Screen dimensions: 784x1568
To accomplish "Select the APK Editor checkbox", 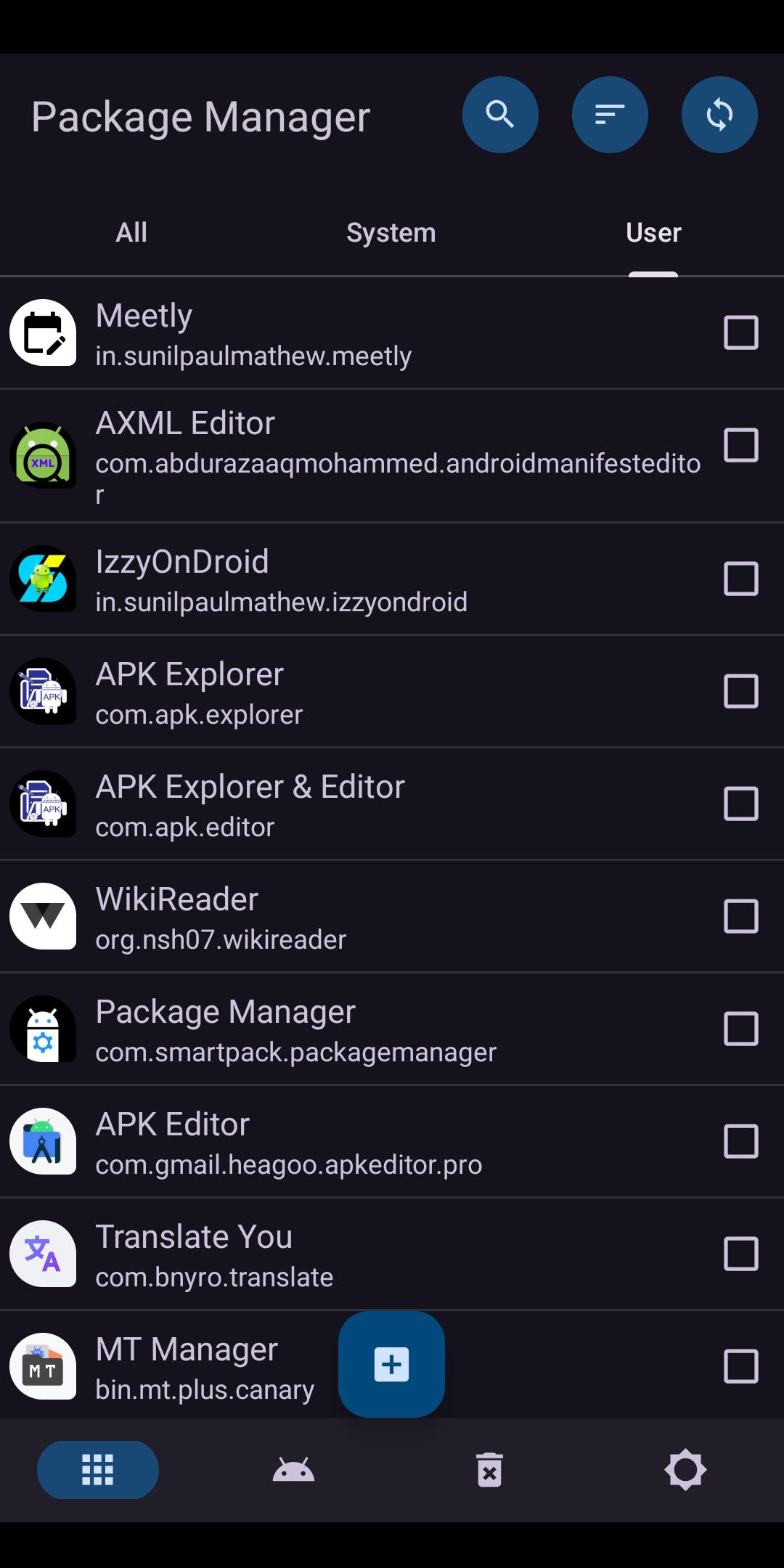I will [x=741, y=1141].
